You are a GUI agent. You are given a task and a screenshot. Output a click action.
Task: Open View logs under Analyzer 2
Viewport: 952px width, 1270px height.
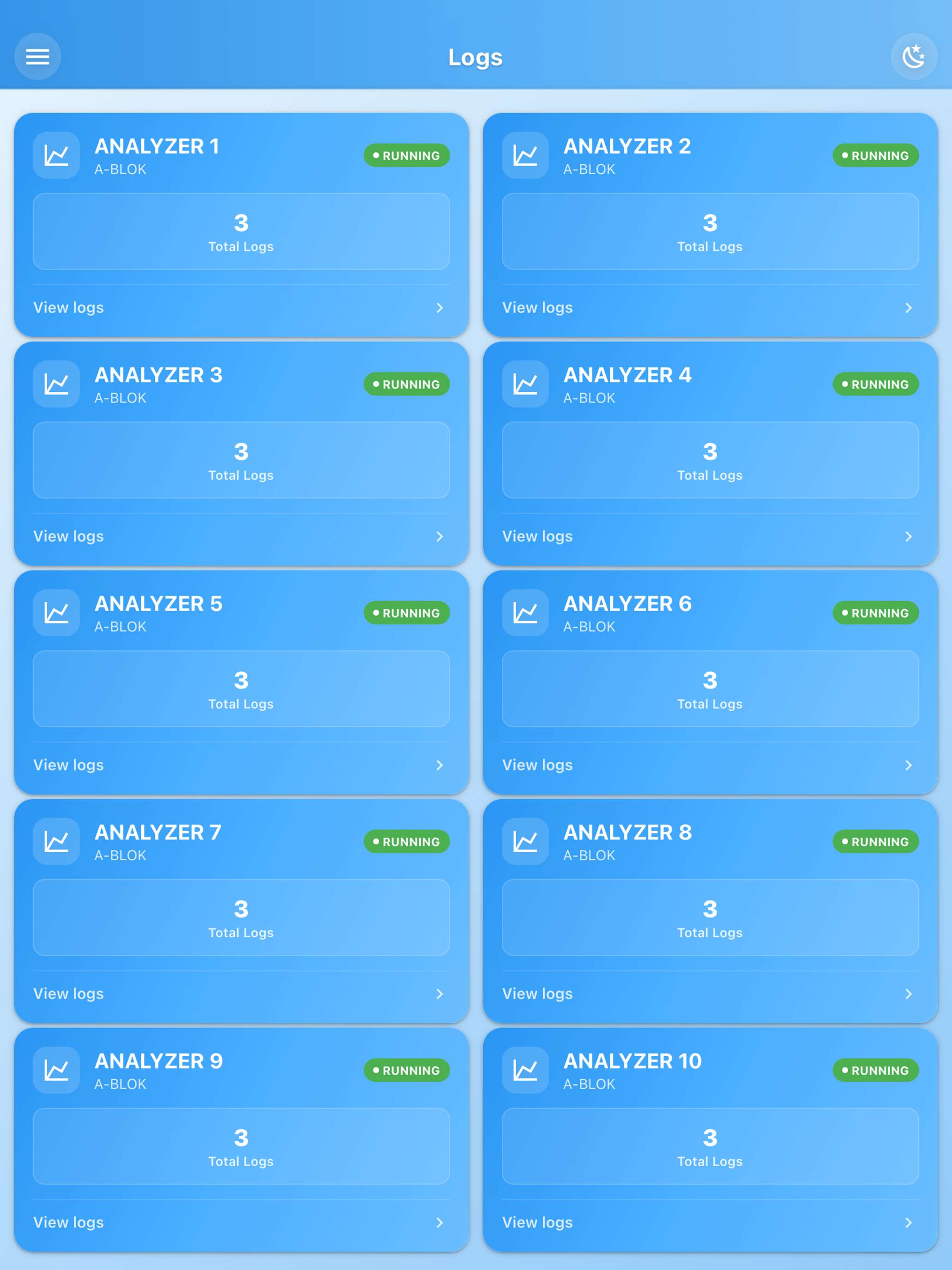709,308
